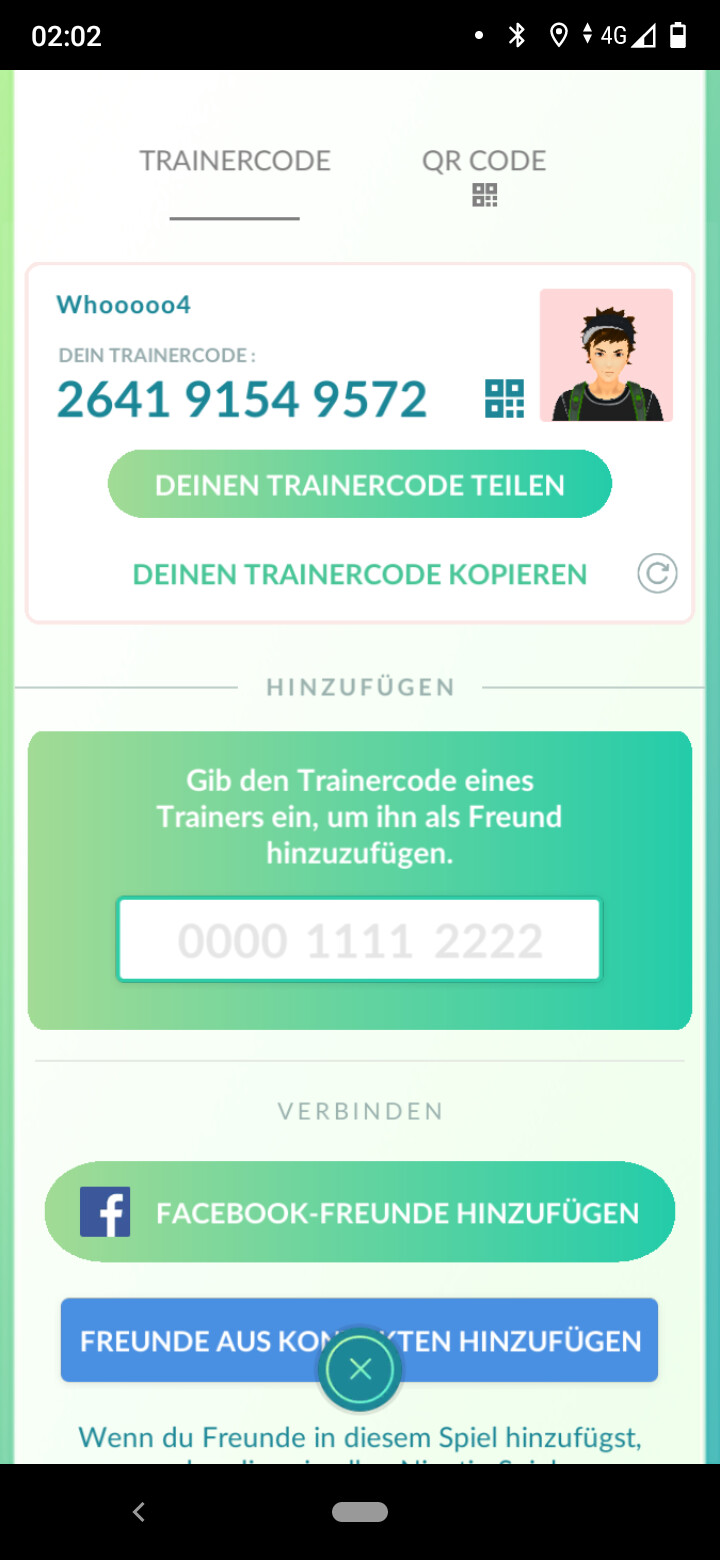Switch to the QR CODE tab
Viewport: 720px width, 1560px height.
click(x=484, y=174)
